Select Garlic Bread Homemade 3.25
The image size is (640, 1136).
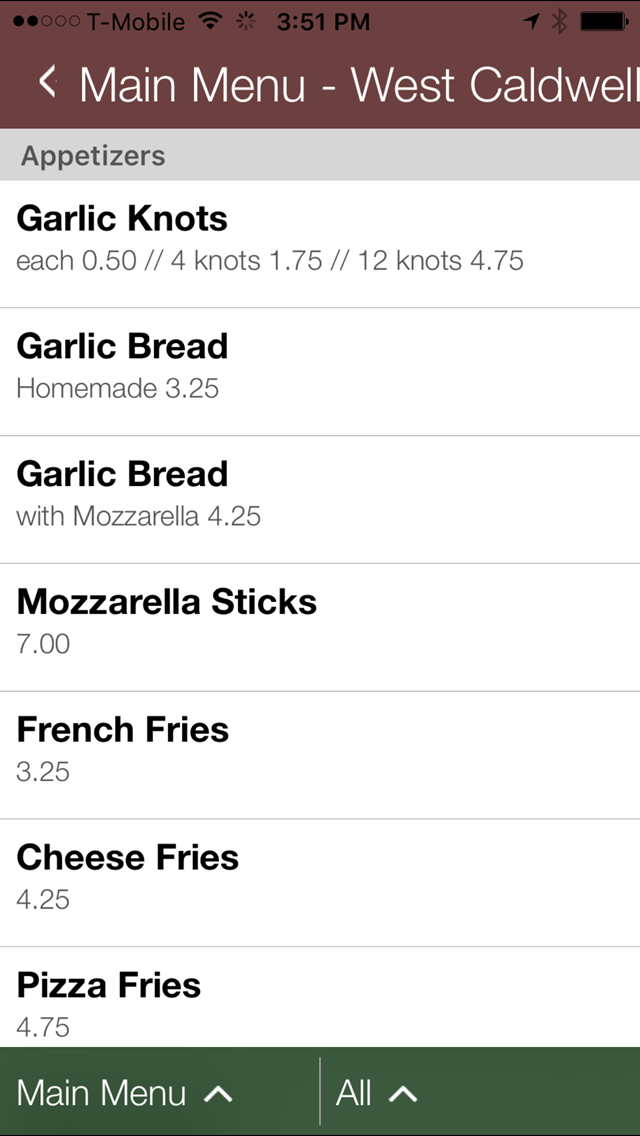click(x=320, y=372)
